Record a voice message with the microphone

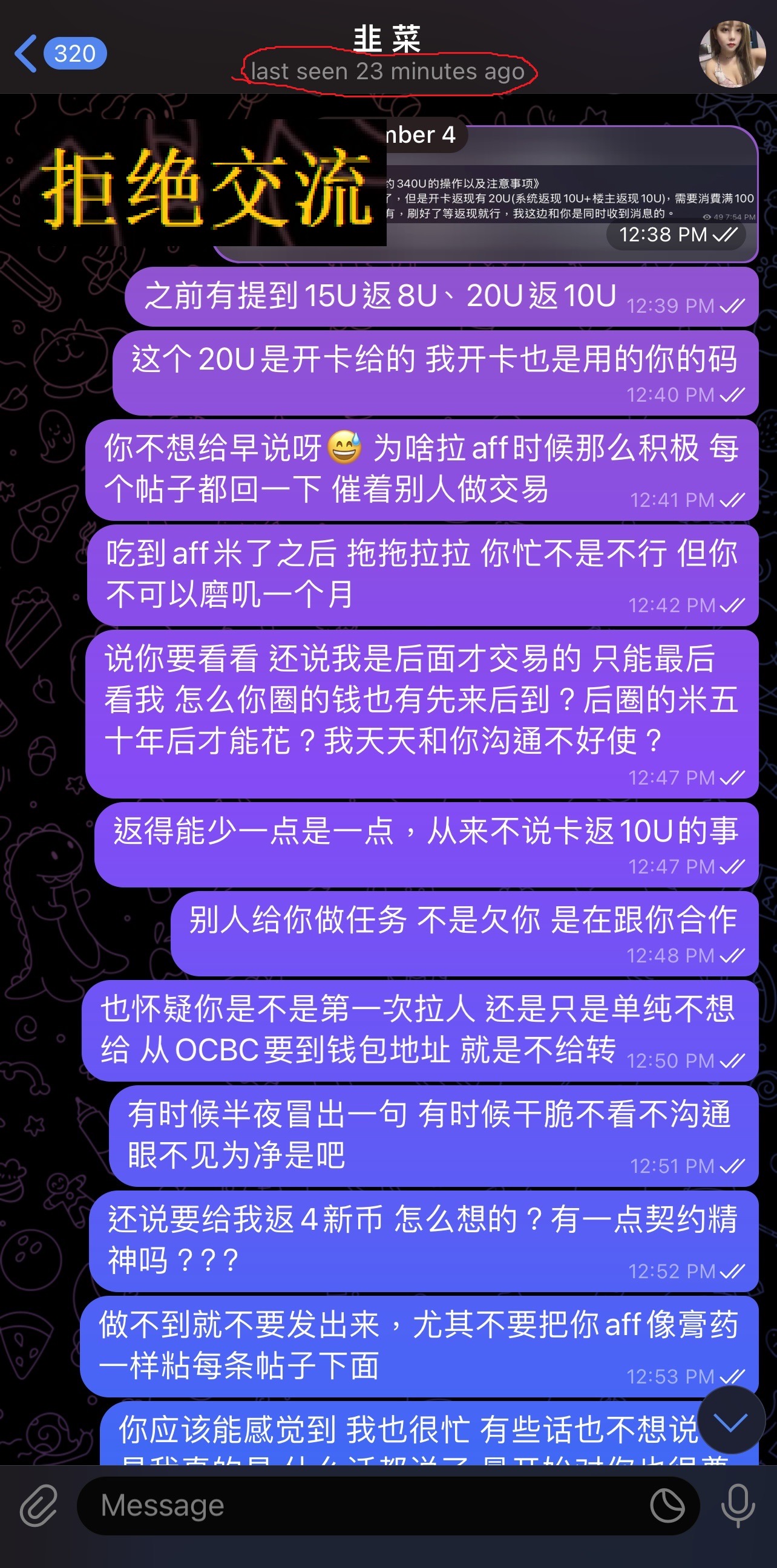pyautogui.click(x=738, y=1505)
